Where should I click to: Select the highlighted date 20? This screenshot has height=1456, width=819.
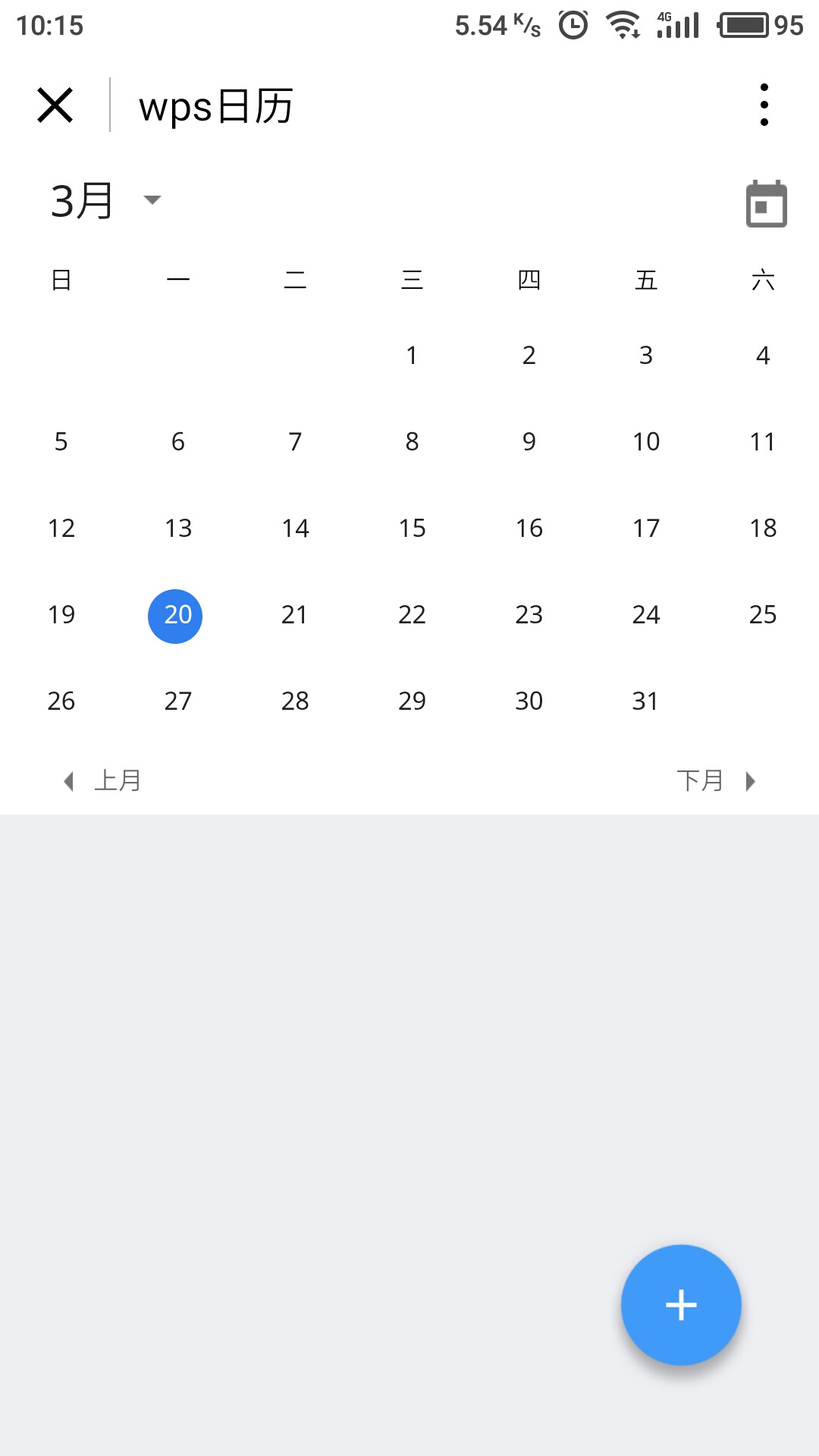(x=175, y=615)
